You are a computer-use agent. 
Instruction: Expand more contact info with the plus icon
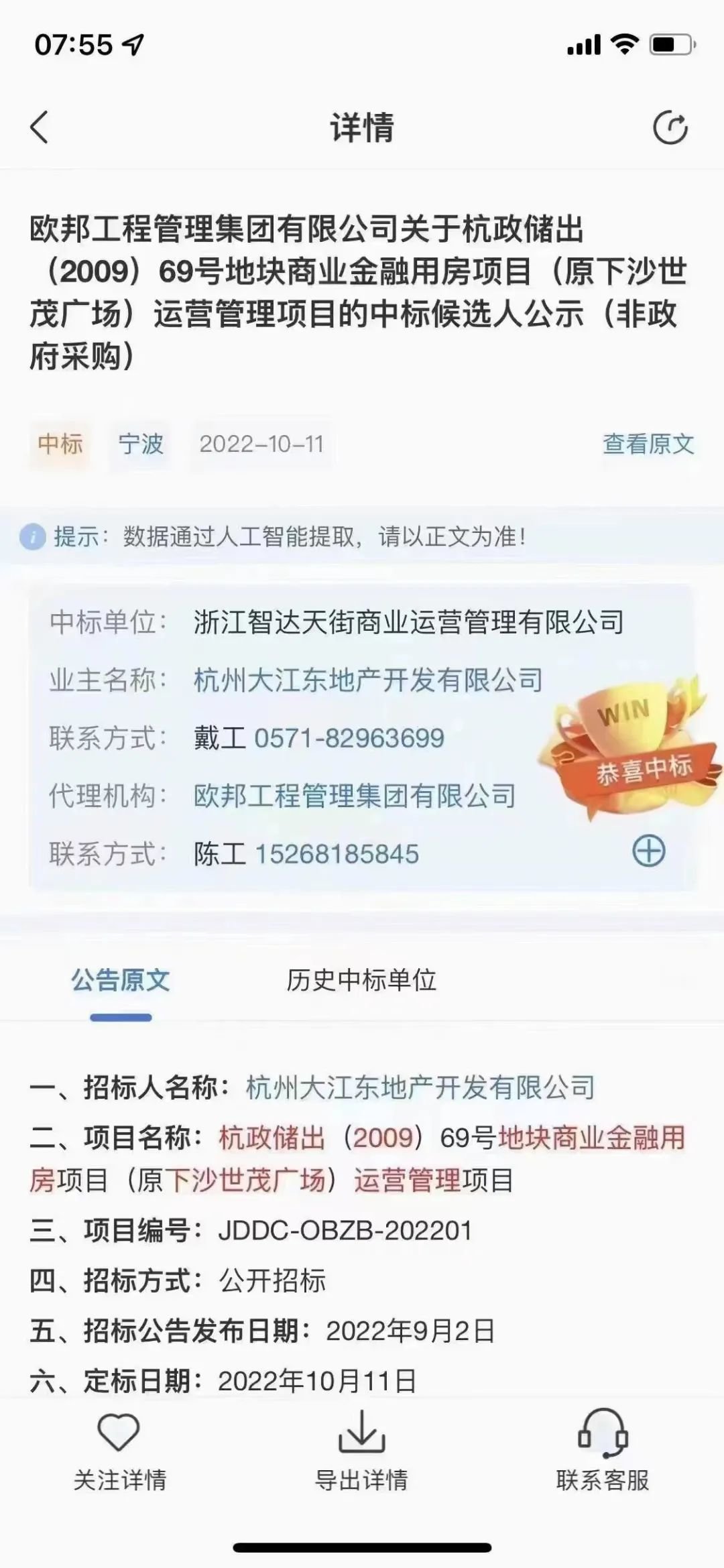pyautogui.click(x=649, y=851)
